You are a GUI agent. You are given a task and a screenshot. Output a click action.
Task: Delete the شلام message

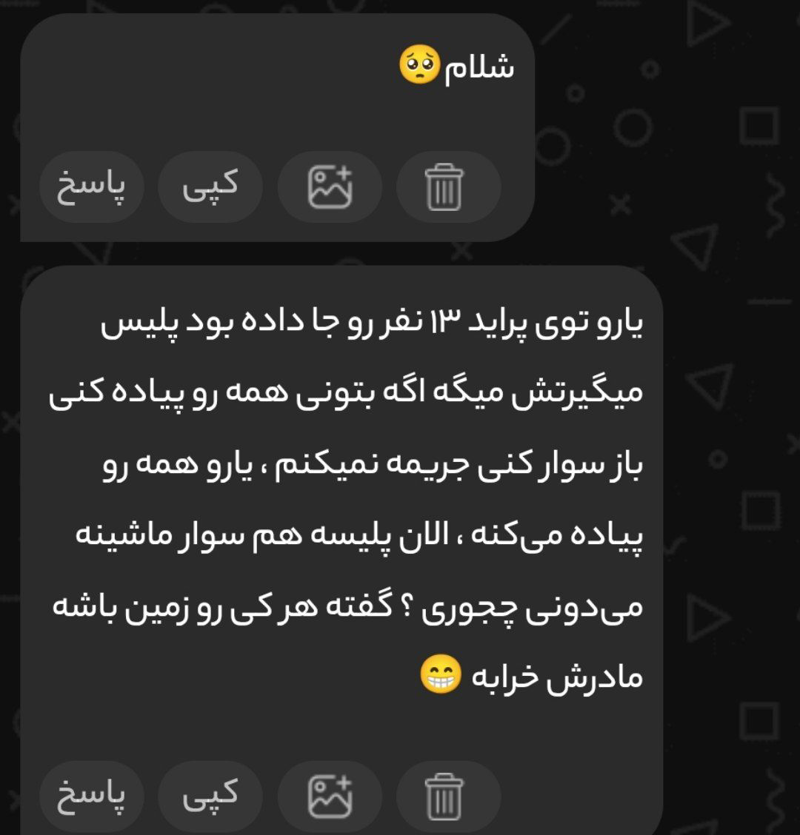point(444,187)
